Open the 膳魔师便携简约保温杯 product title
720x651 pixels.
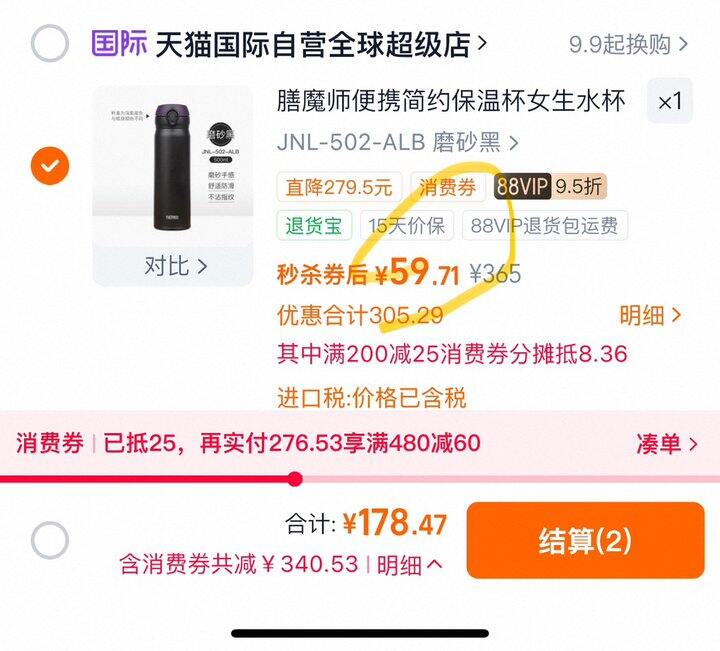point(451,101)
